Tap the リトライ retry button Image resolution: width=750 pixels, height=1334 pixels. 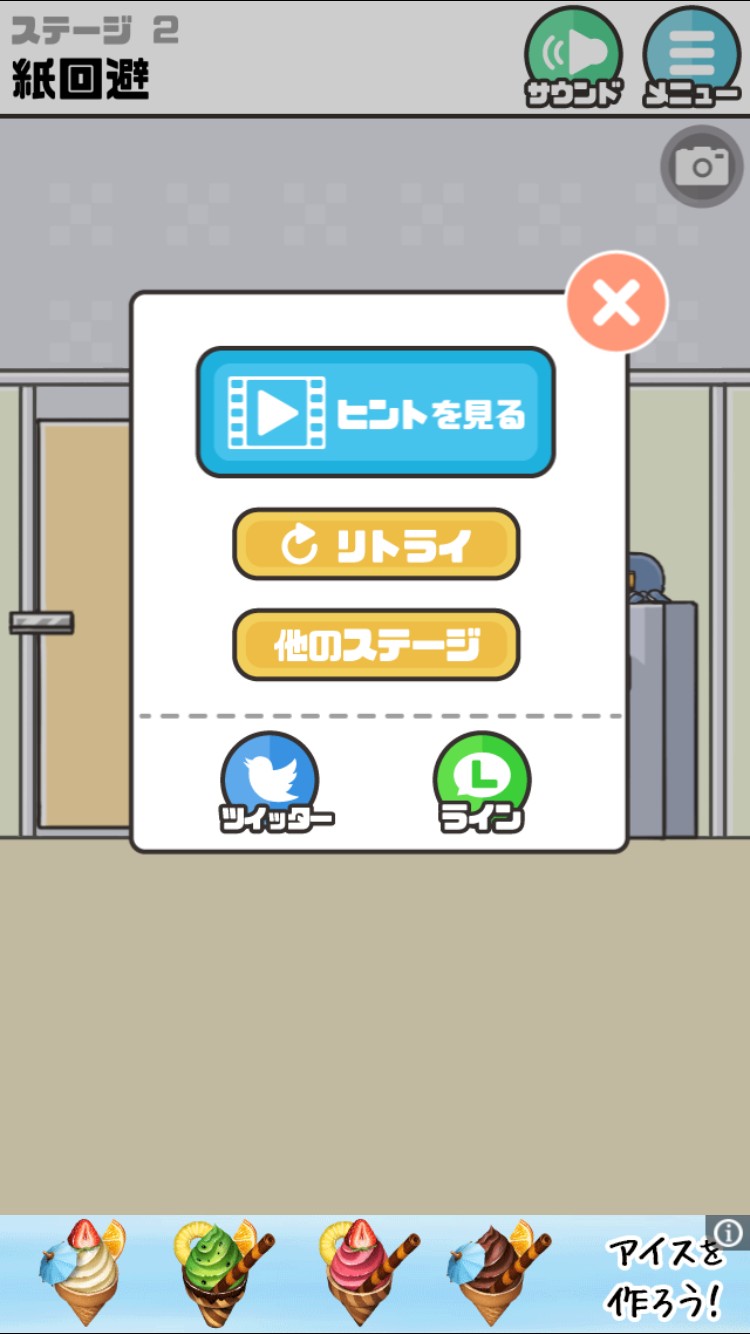376,544
